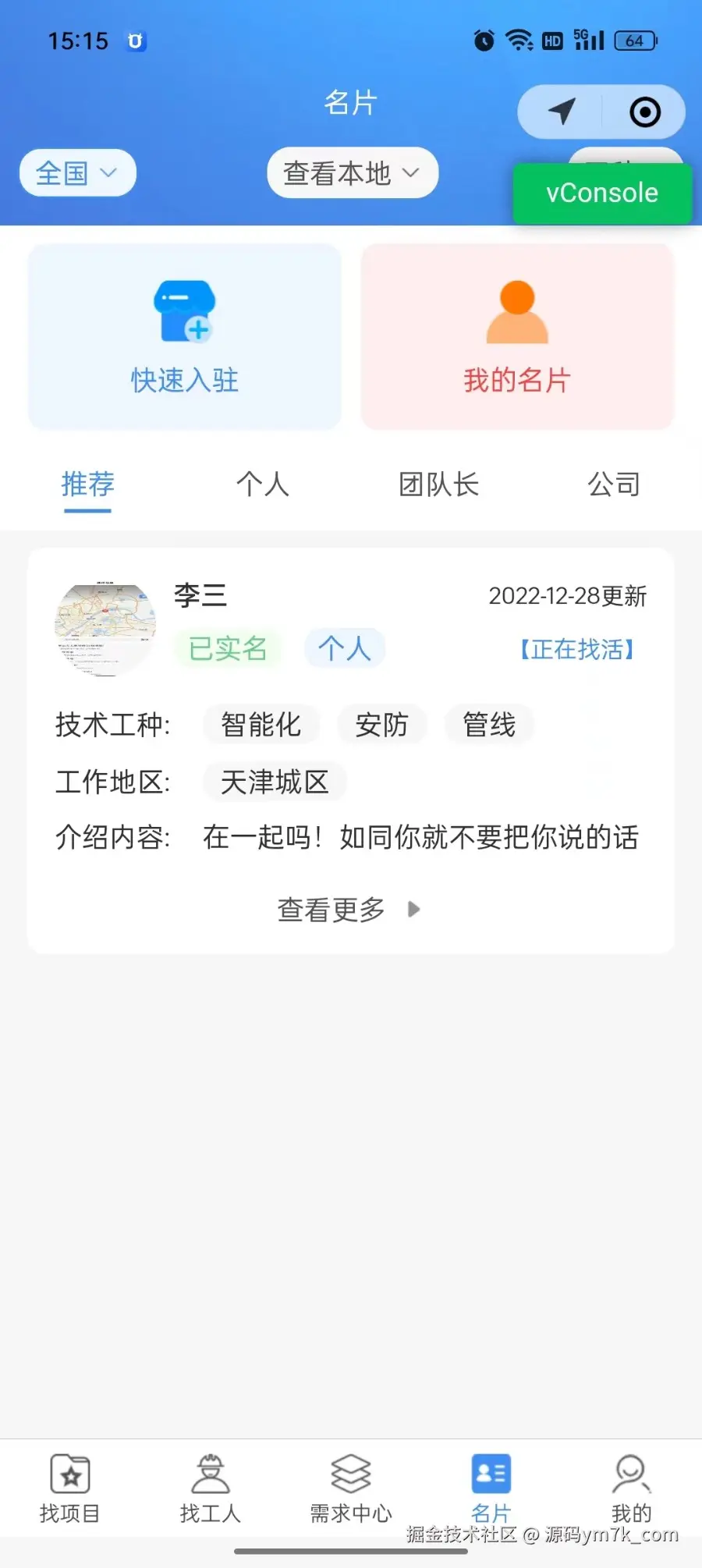Expand the 查看本地 dropdown
Viewport: 702px width, 1568px height.
pyautogui.click(x=352, y=173)
